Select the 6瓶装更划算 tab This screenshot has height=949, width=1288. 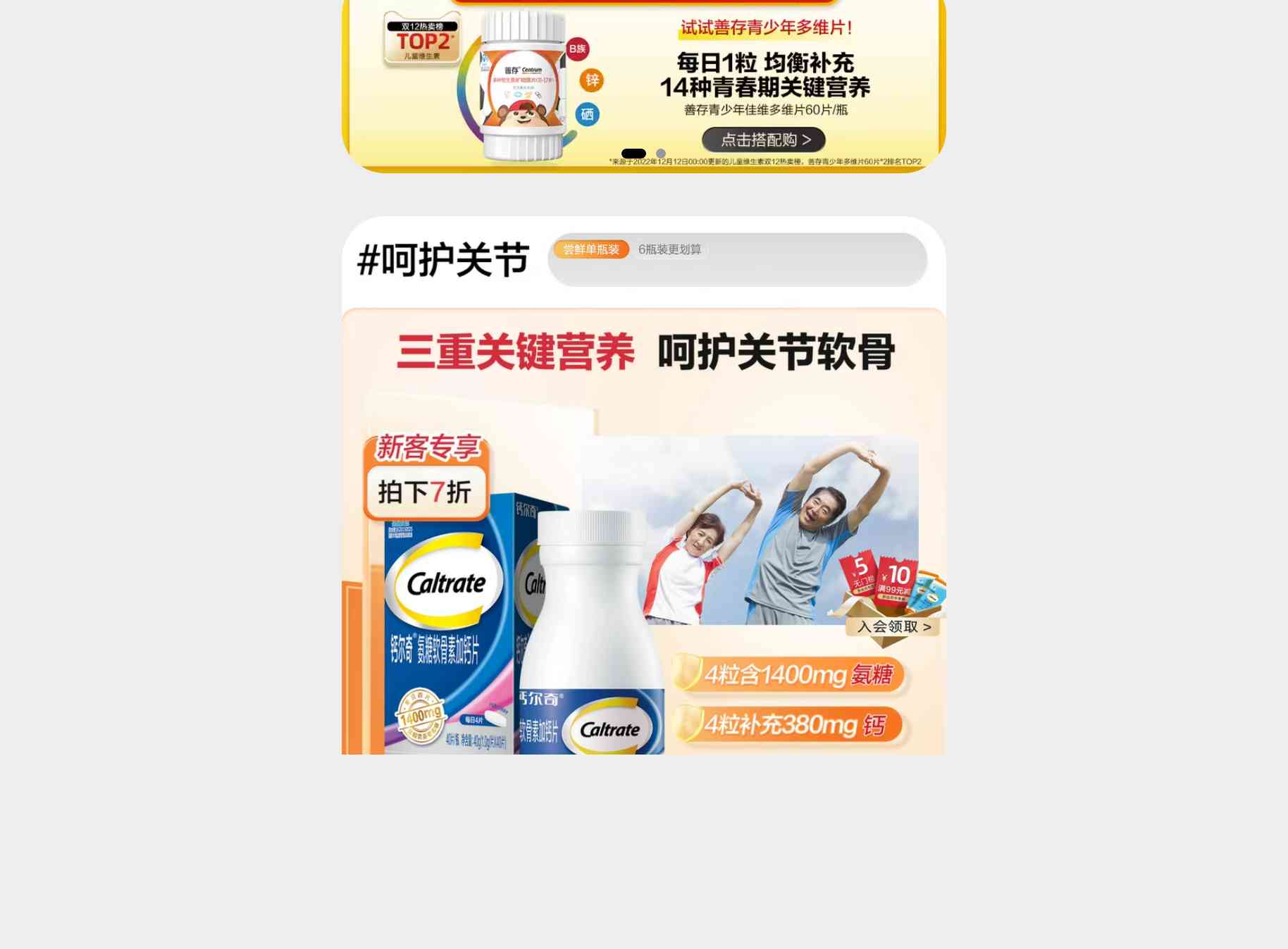click(669, 249)
